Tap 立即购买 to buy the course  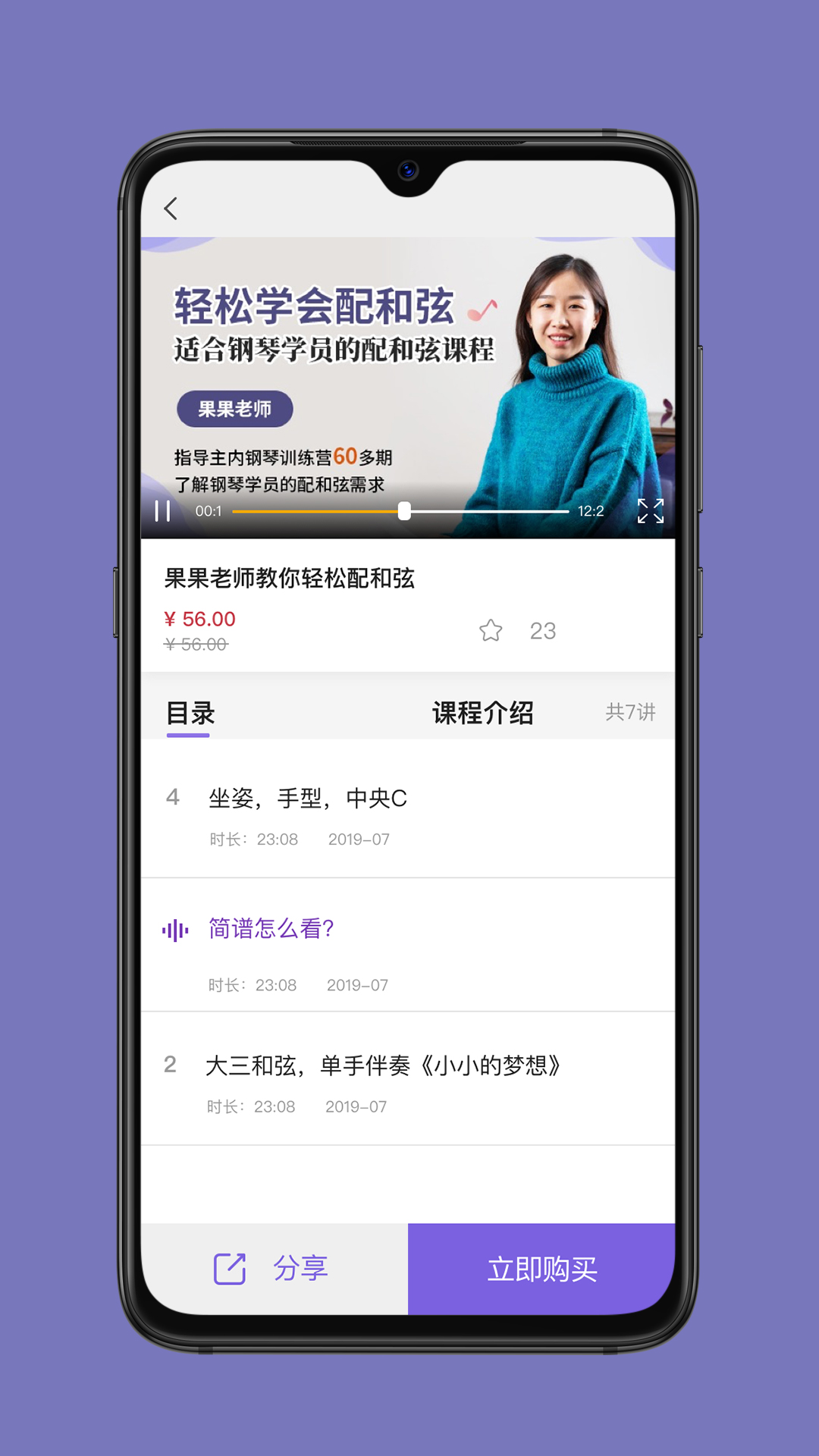(x=541, y=1268)
